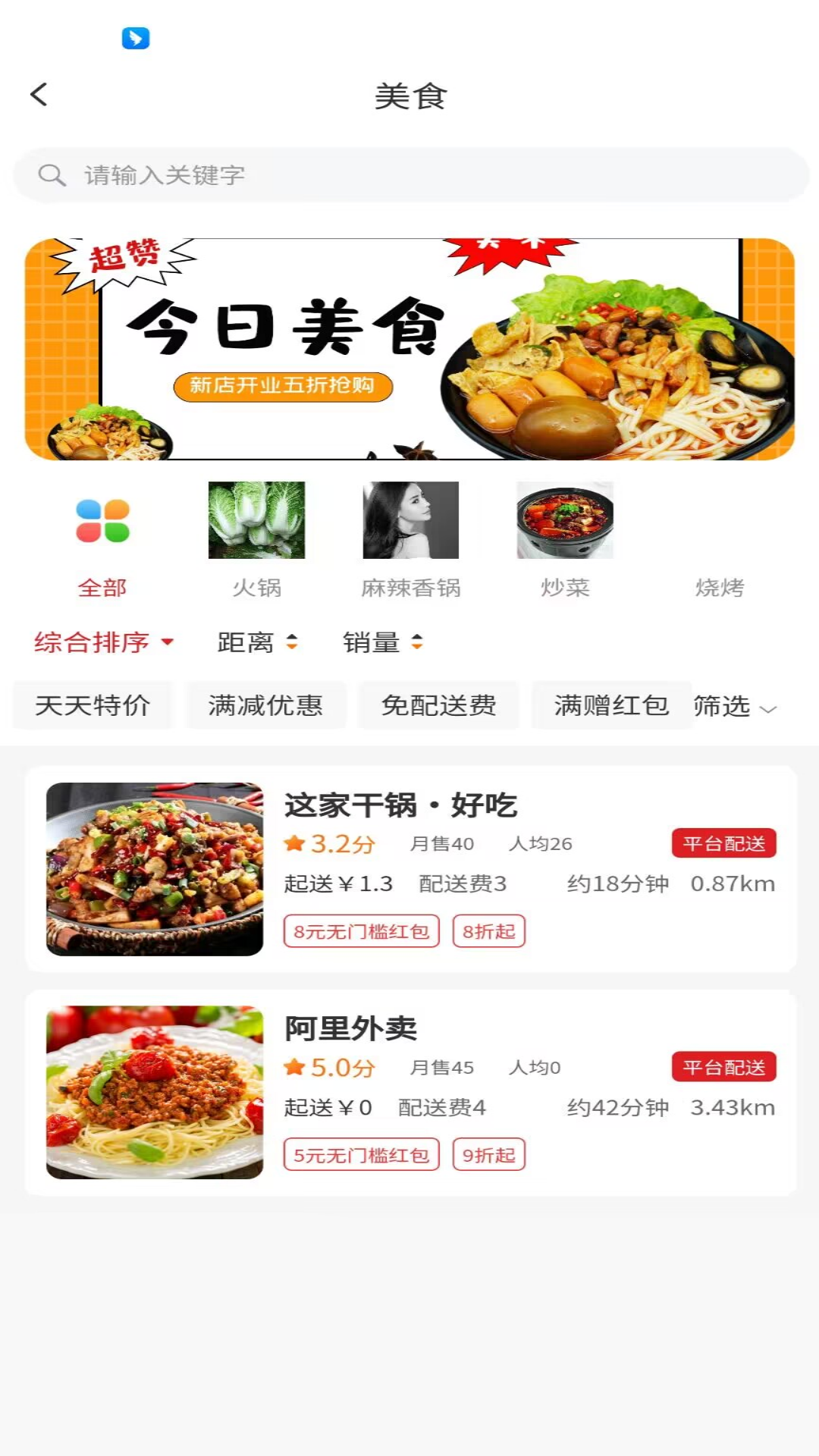Screen dimensions: 819x1456
Task: Select the 满赠红包 filter chip
Action: [x=611, y=705]
